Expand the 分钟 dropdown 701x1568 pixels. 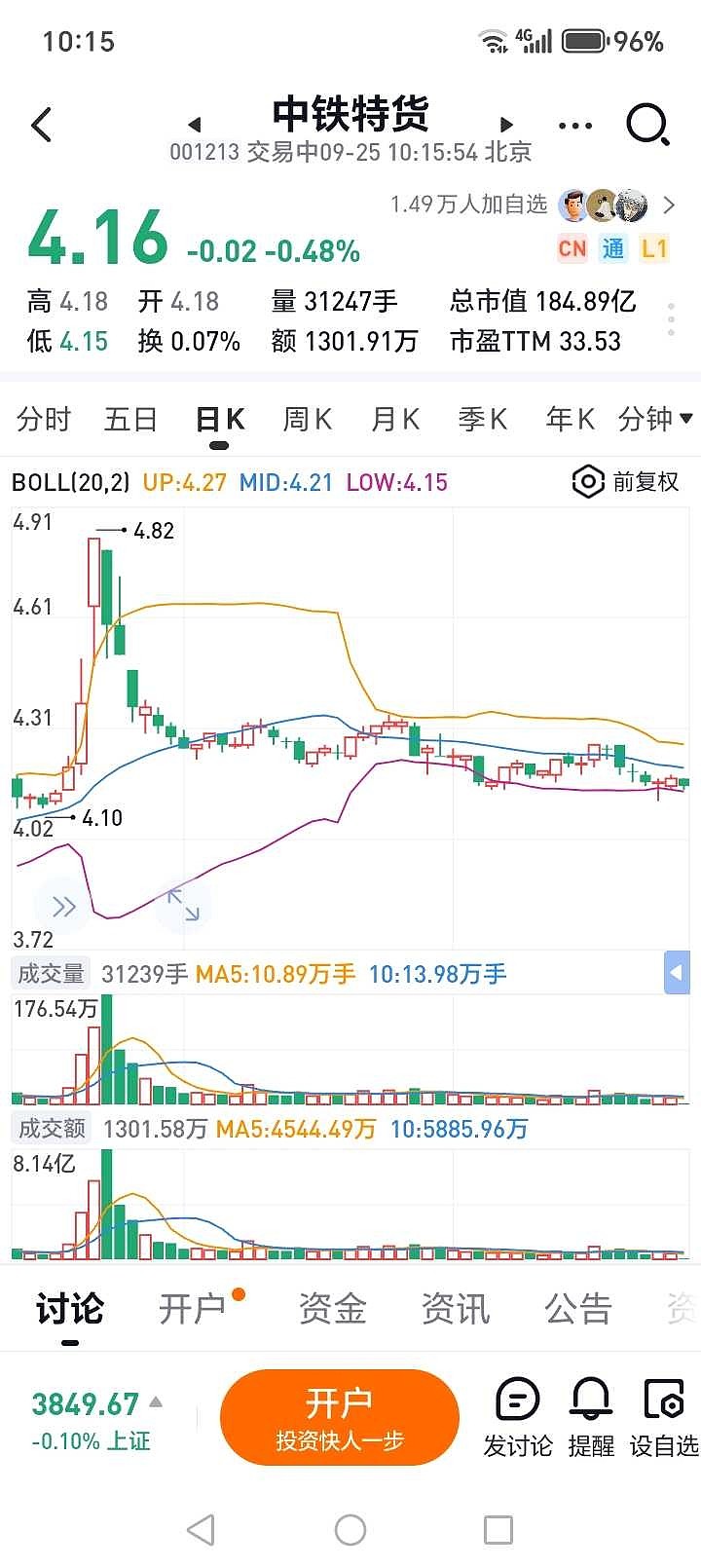click(654, 420)
